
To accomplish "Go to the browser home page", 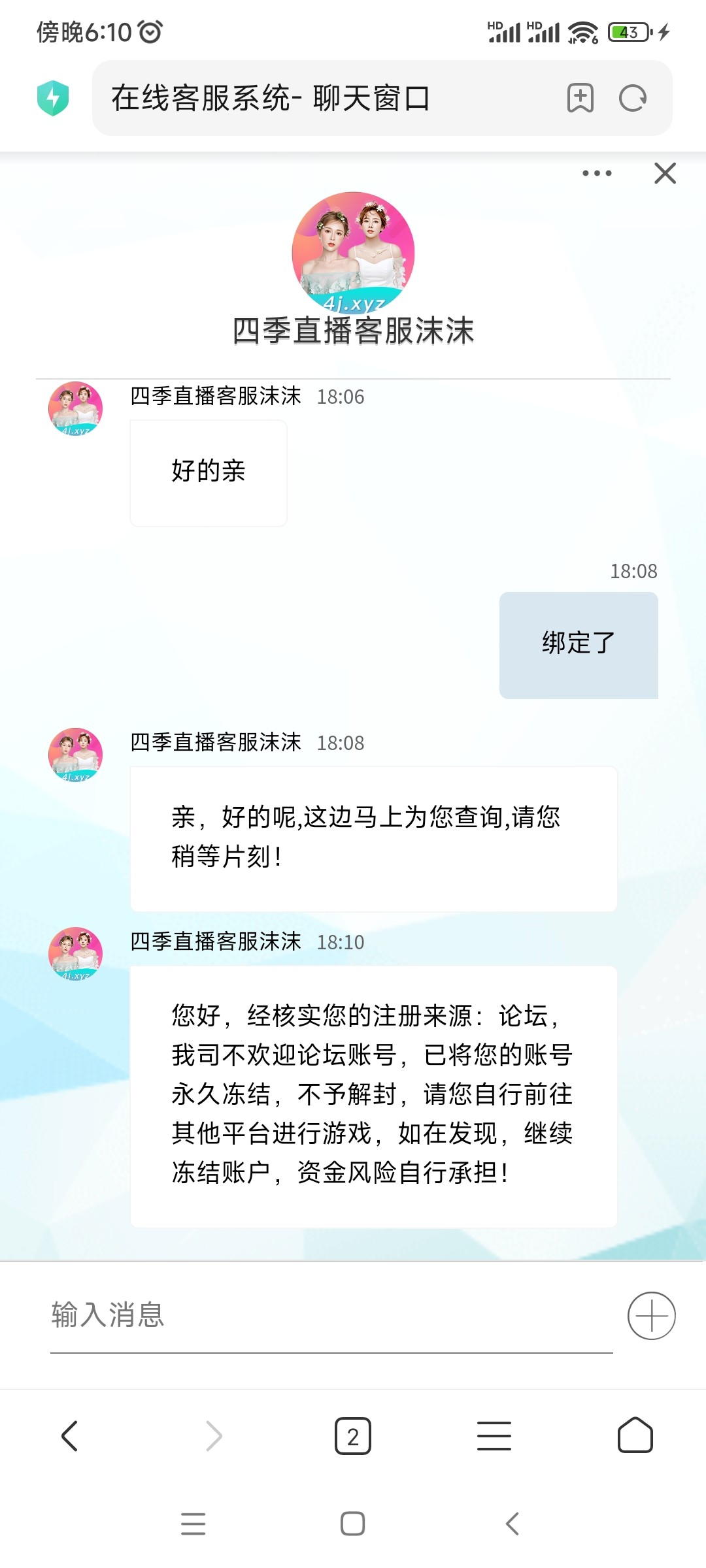I will point(635,1435).
